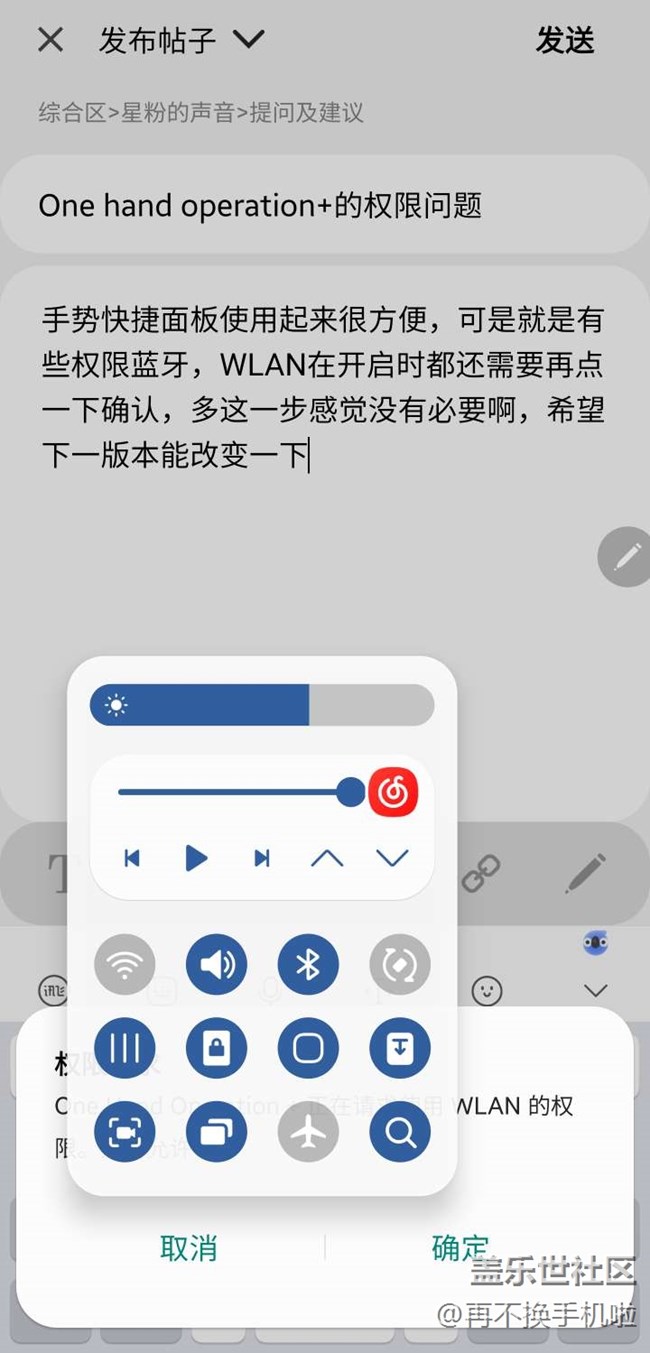
Task: Toggle the sound mode button
Action: coord(216,965)
